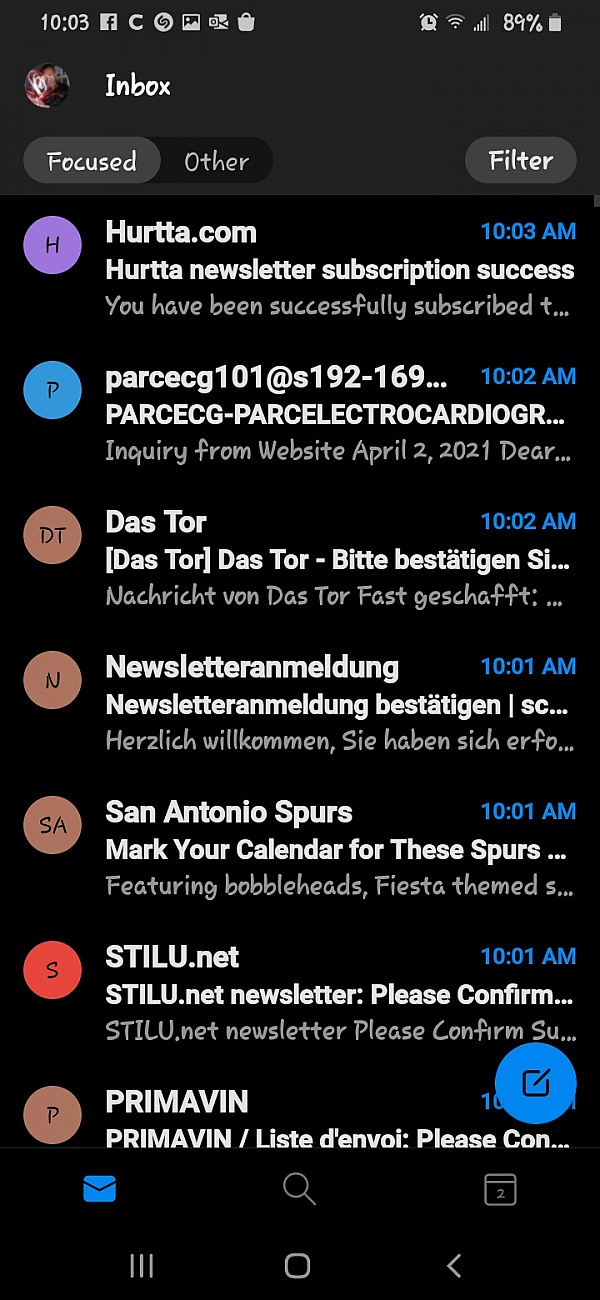The width and height of the screenshot is (600, 1300).
Task: Navigate back with the system back button
Action: pos(454,1266)
